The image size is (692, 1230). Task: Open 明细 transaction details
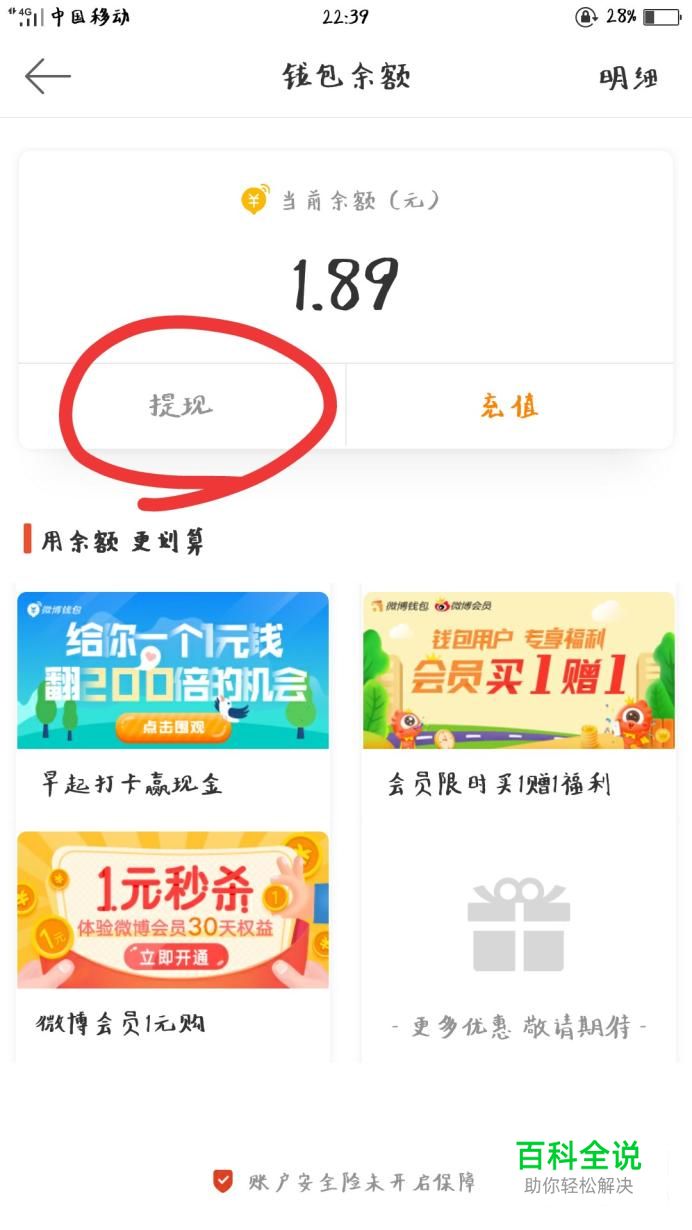coord(629,78)
